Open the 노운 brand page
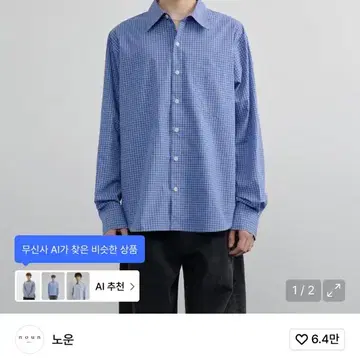The image size is (360, 360). click(63, 339)
